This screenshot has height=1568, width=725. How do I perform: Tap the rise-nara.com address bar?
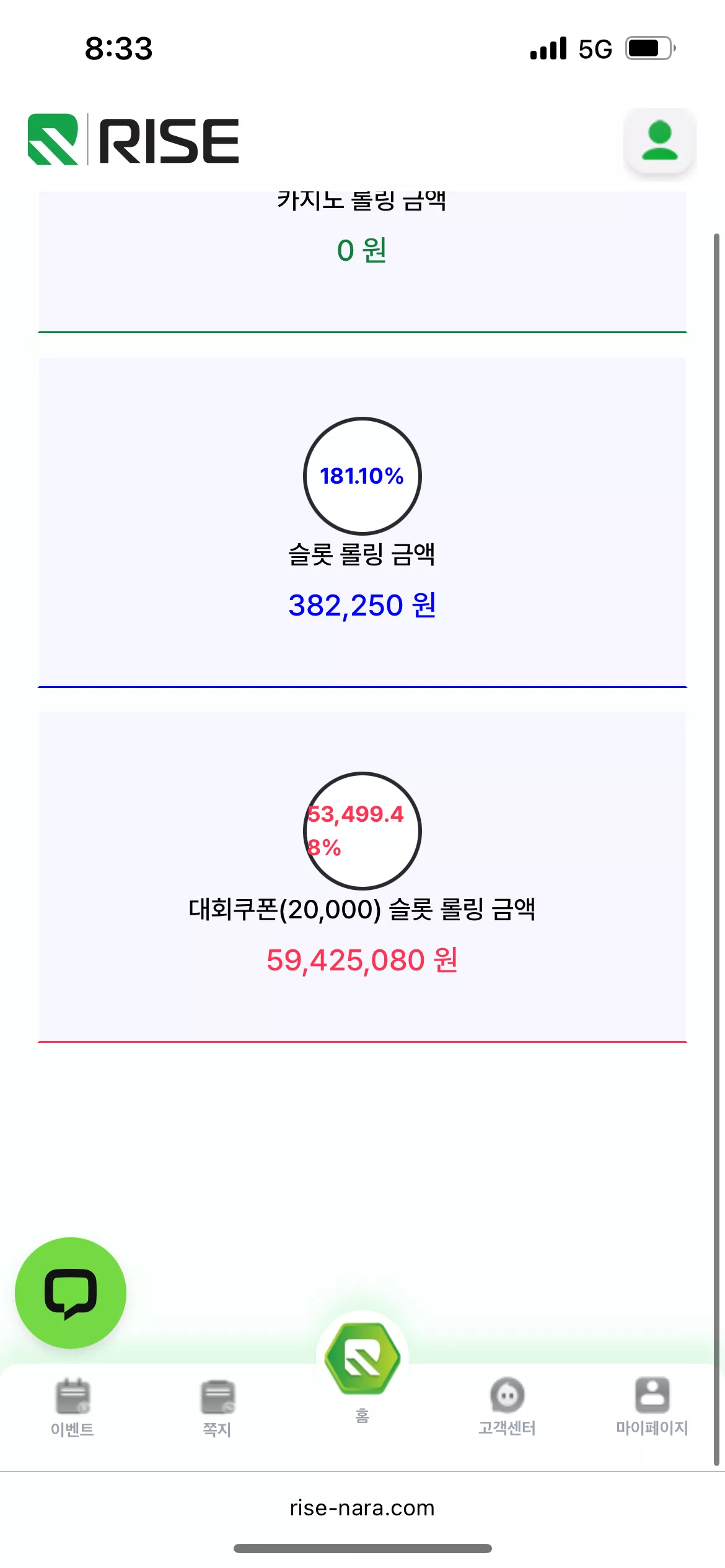click(x=362, y=1507)
